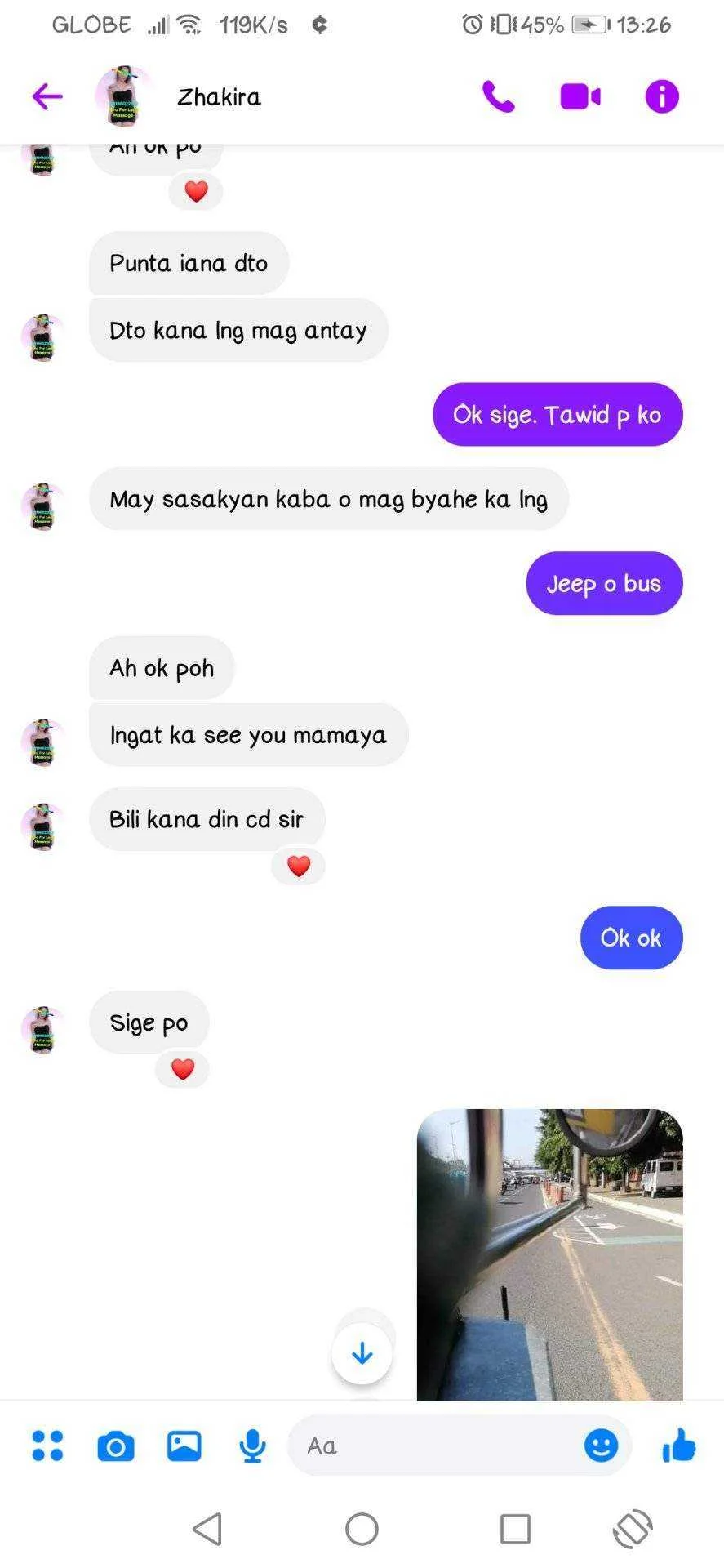Jump to latest message with down arrow
The height and width of the screenshot is (1568, 724).
click(x=362, y=1354)
